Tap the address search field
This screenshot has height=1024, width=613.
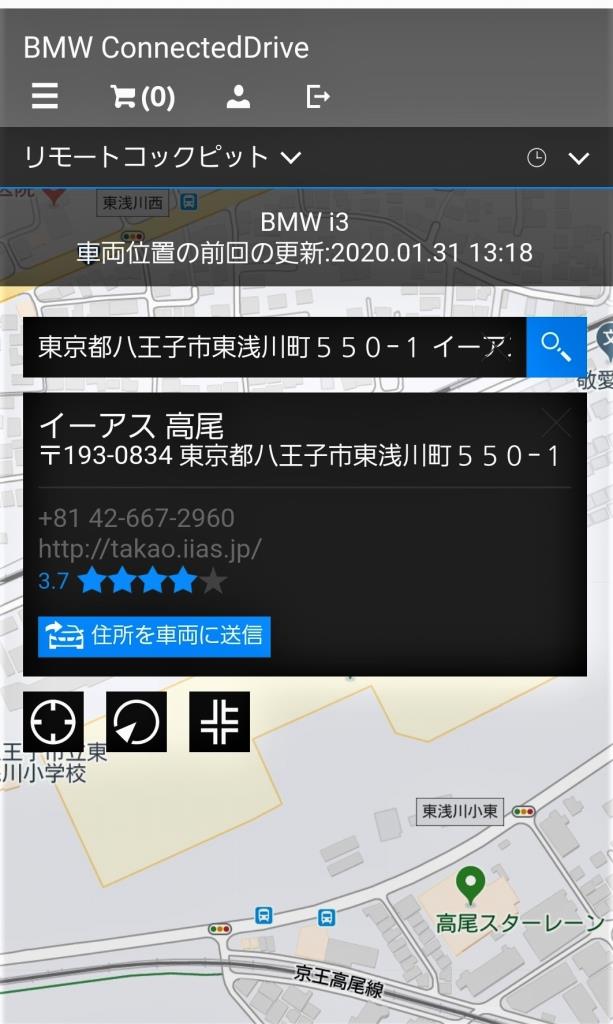[x=274, y=347]
